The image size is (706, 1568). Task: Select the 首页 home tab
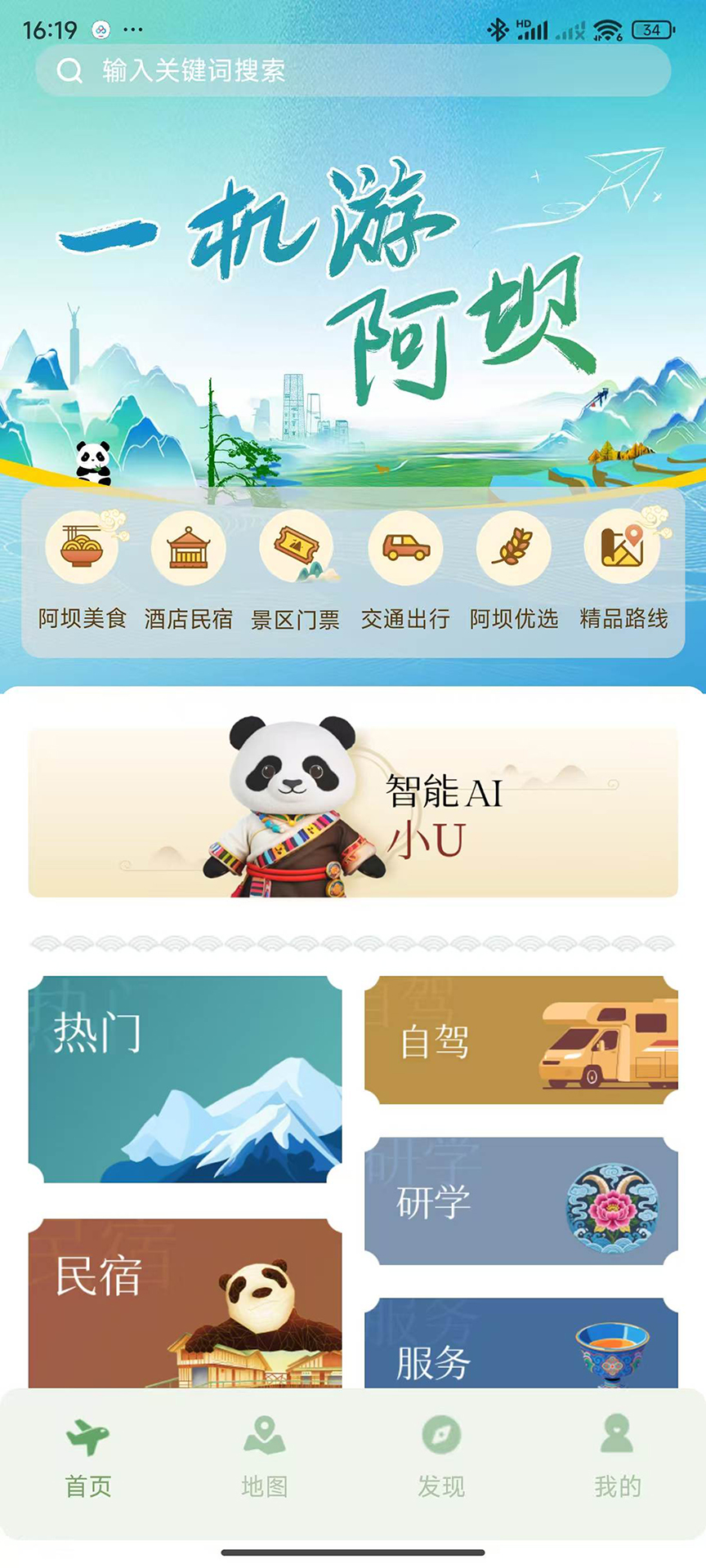tap(88, 1462)
